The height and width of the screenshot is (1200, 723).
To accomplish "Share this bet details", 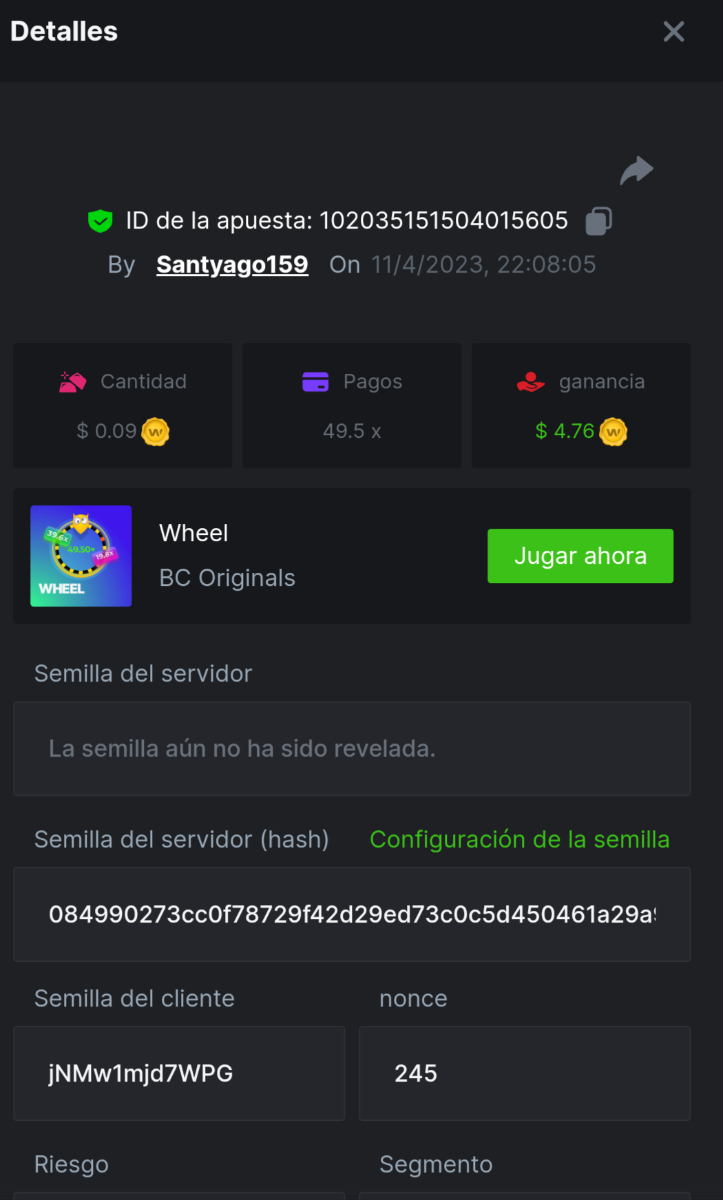I will tap(636, 171).
